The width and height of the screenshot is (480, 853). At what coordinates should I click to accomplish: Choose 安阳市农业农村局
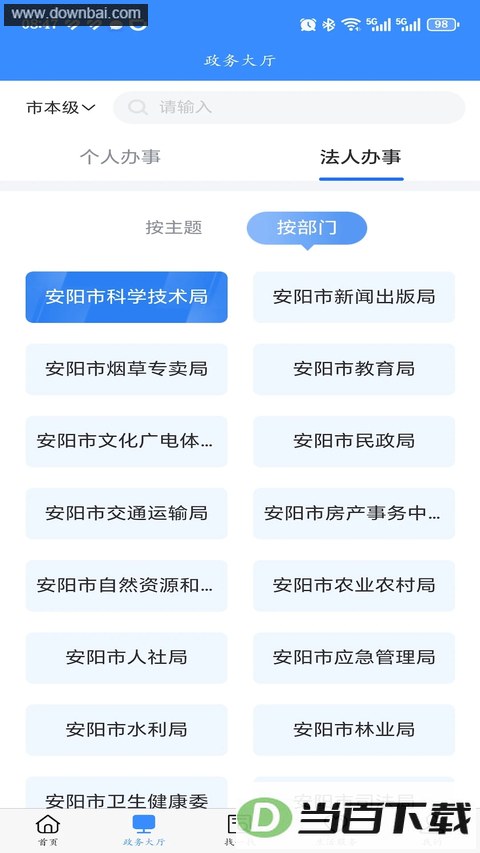coord(354,585)
